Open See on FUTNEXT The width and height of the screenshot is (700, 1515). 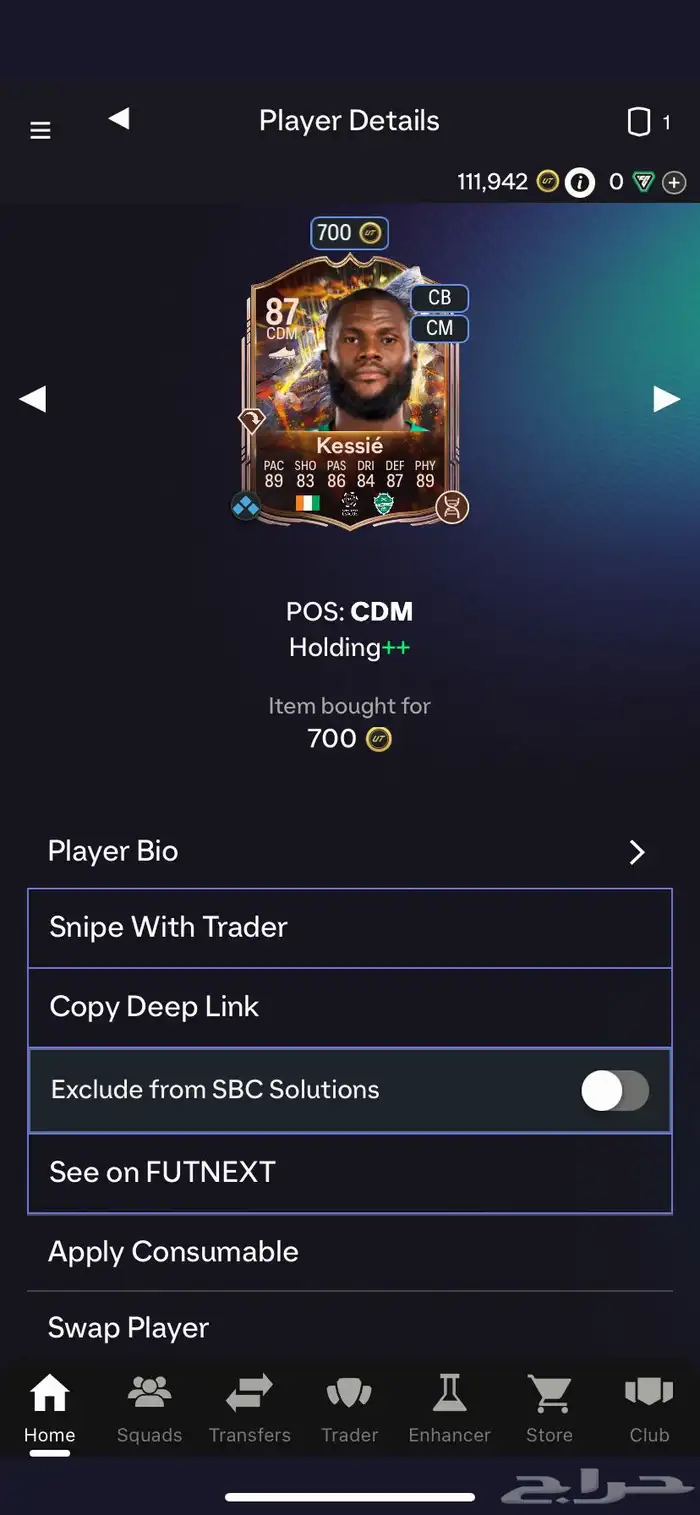coord(350,1172)
